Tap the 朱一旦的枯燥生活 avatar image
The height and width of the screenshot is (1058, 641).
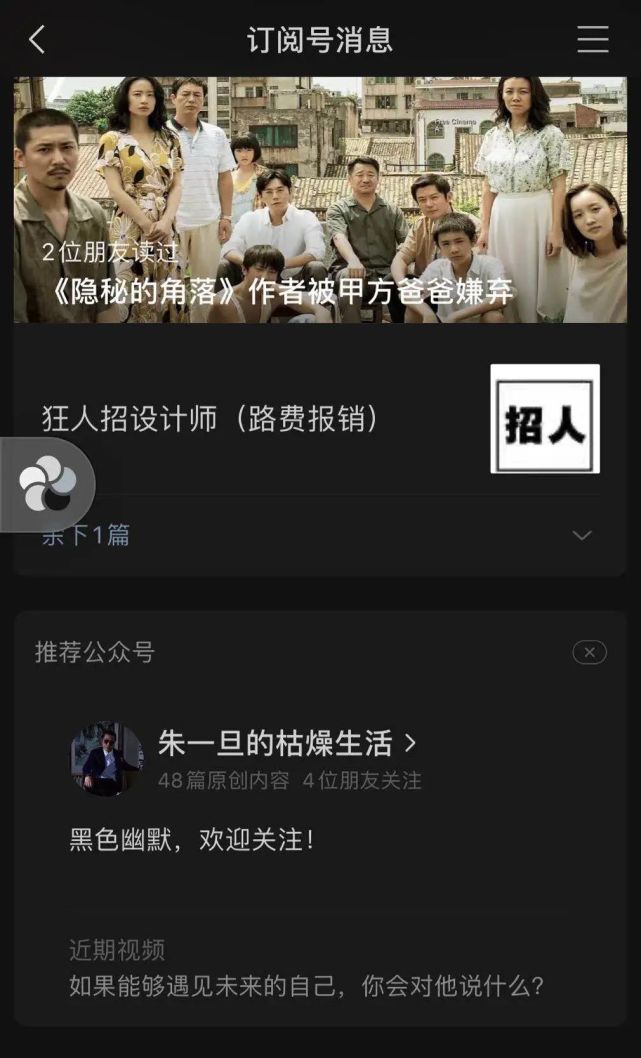click(107, 760)
